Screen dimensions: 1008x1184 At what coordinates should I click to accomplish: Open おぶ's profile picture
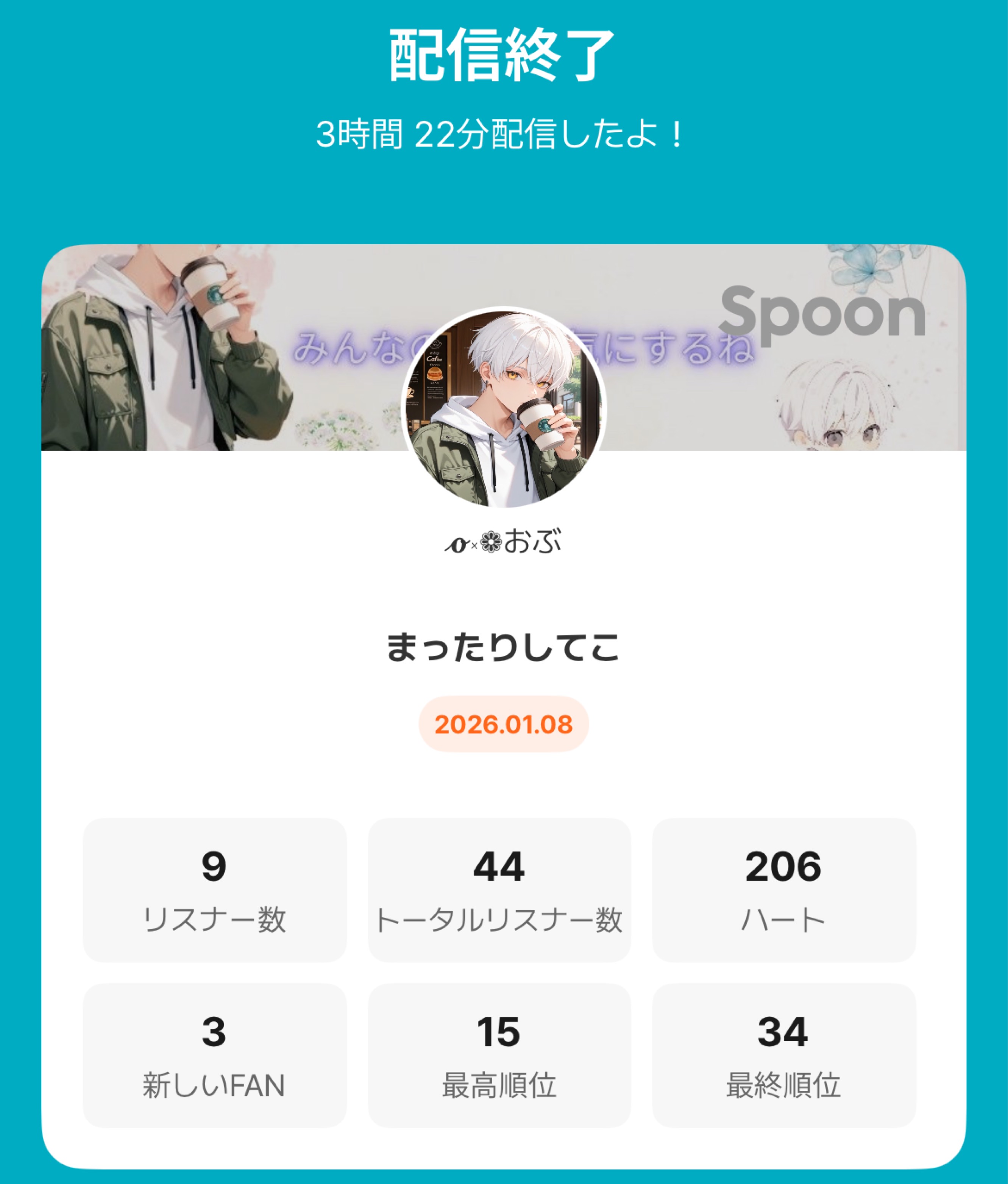point(504,408)
